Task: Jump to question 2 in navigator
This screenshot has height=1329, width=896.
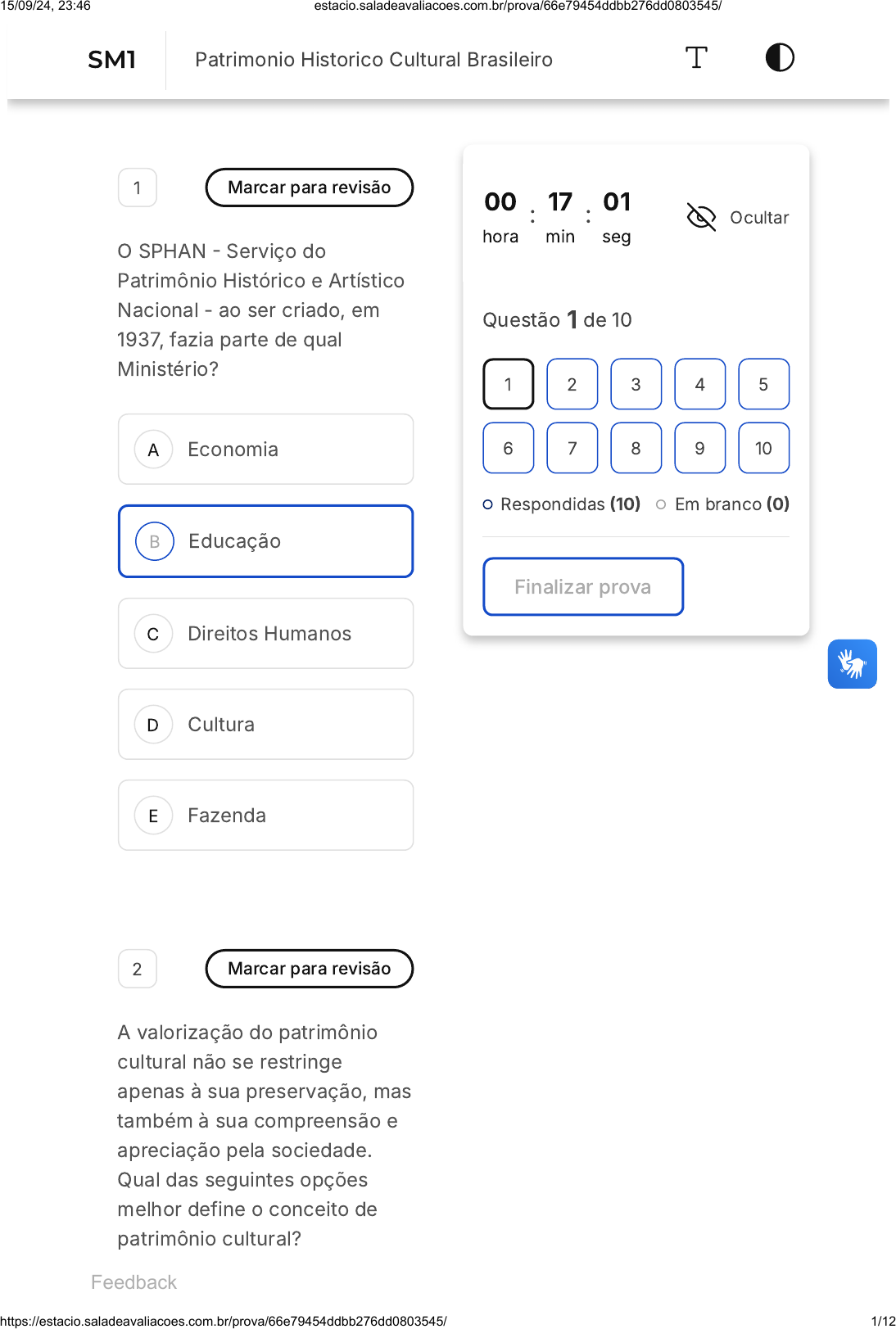Action: click(x=572, y=384)
